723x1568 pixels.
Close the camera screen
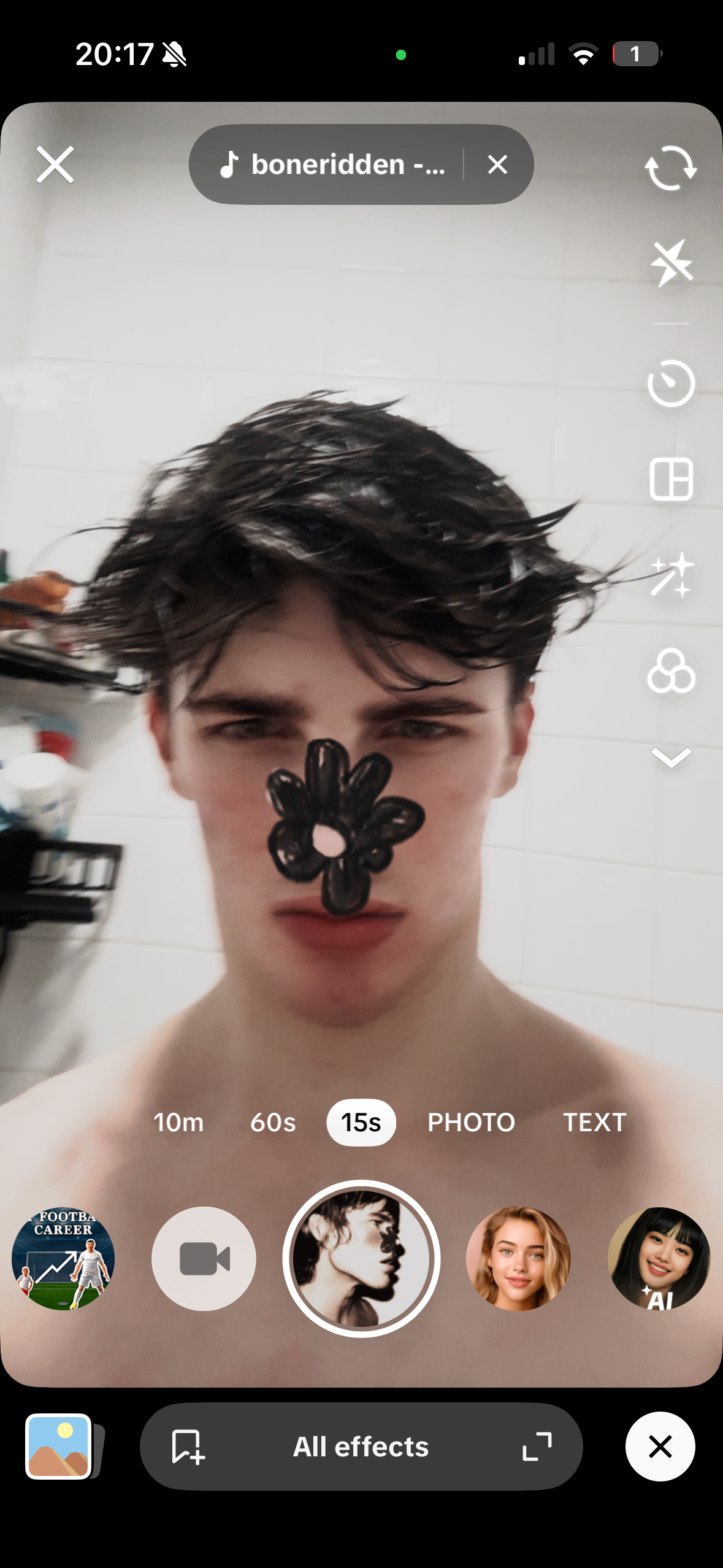(55, 164)
